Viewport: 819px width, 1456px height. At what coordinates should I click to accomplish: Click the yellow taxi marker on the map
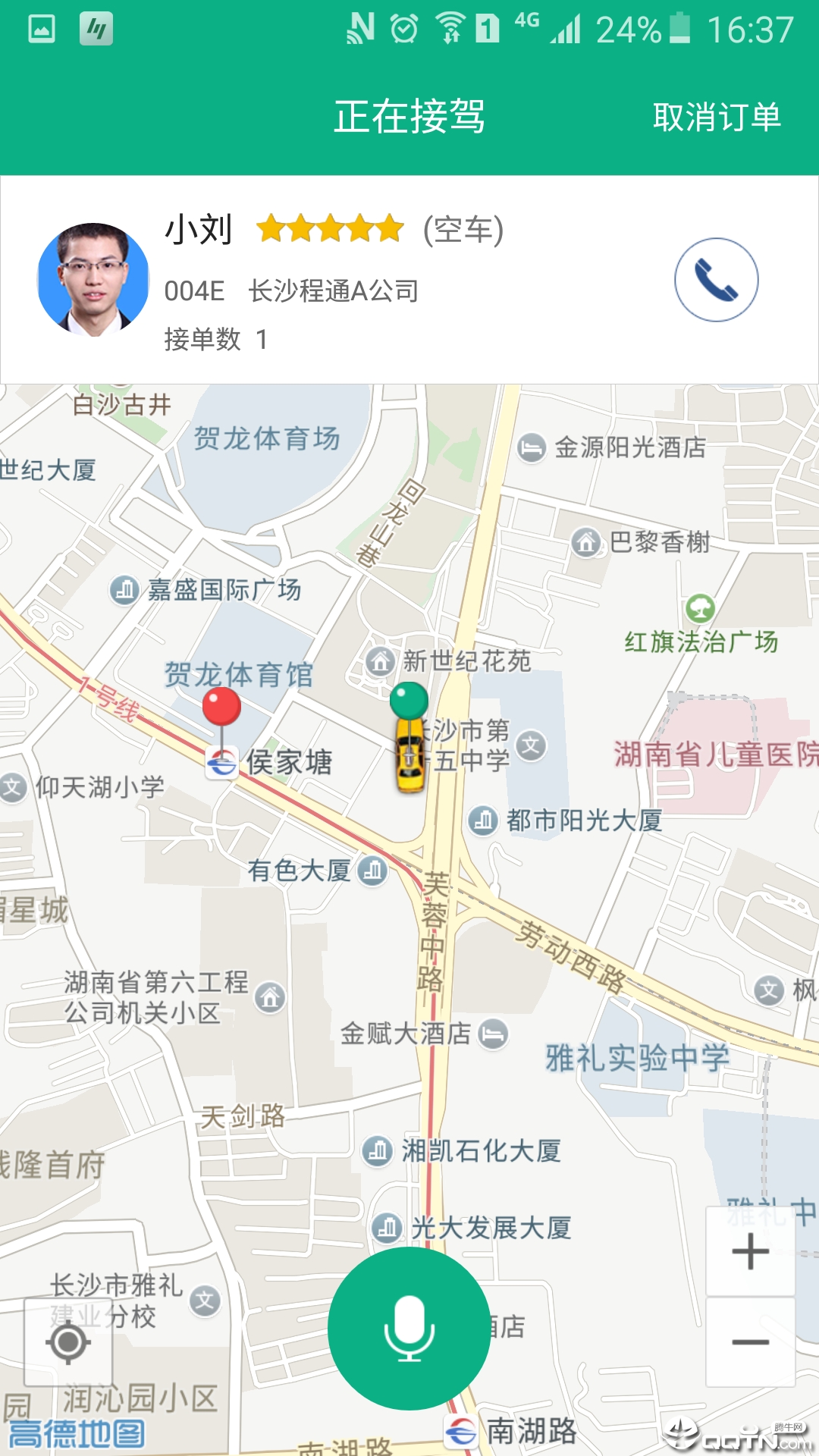click(x=409, y=758)
